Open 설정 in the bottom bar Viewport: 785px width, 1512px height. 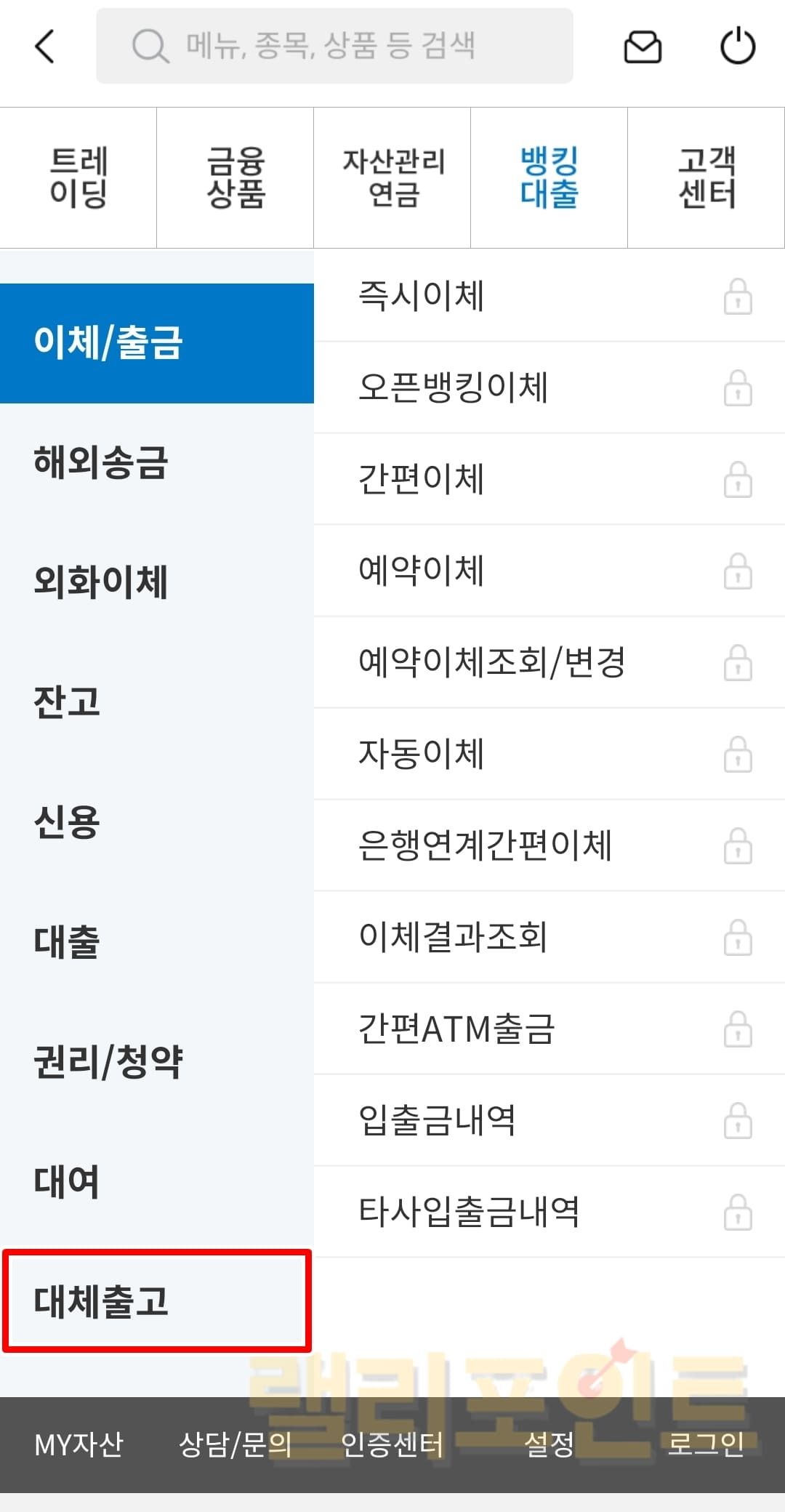point(549,1444)
